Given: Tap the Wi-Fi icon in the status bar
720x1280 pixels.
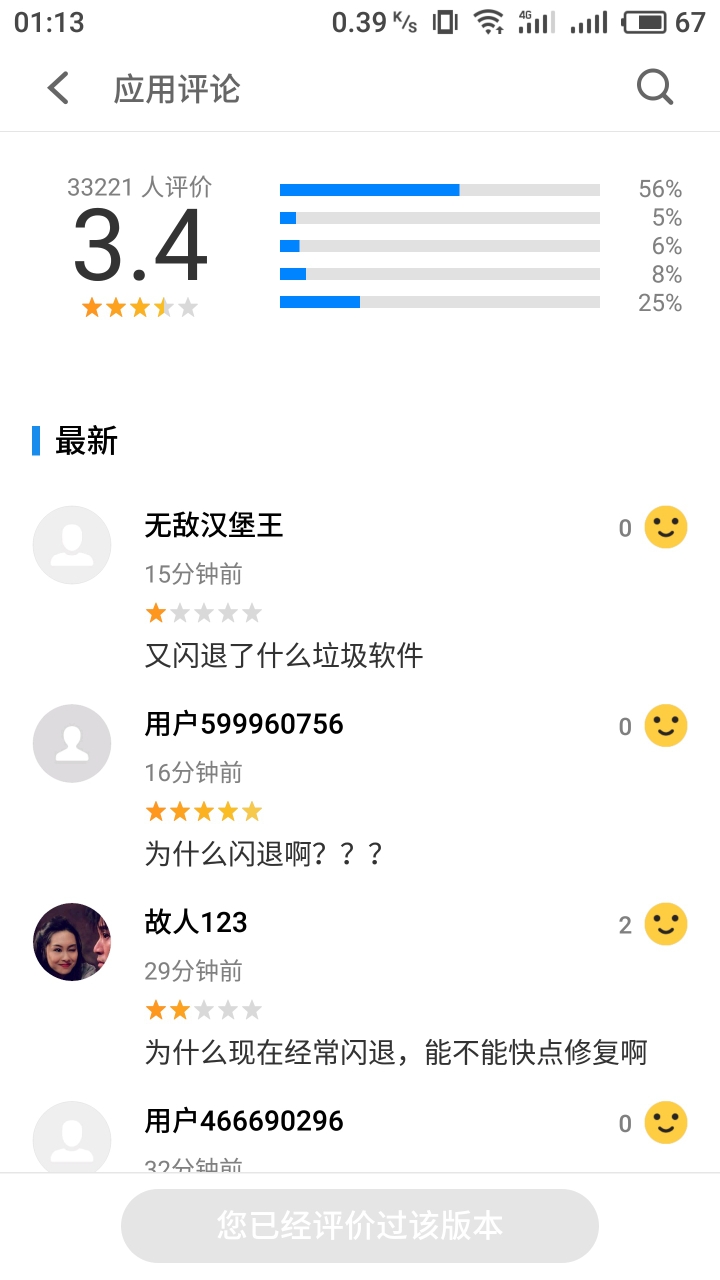Looking at the screenshot, I should 486,22.
